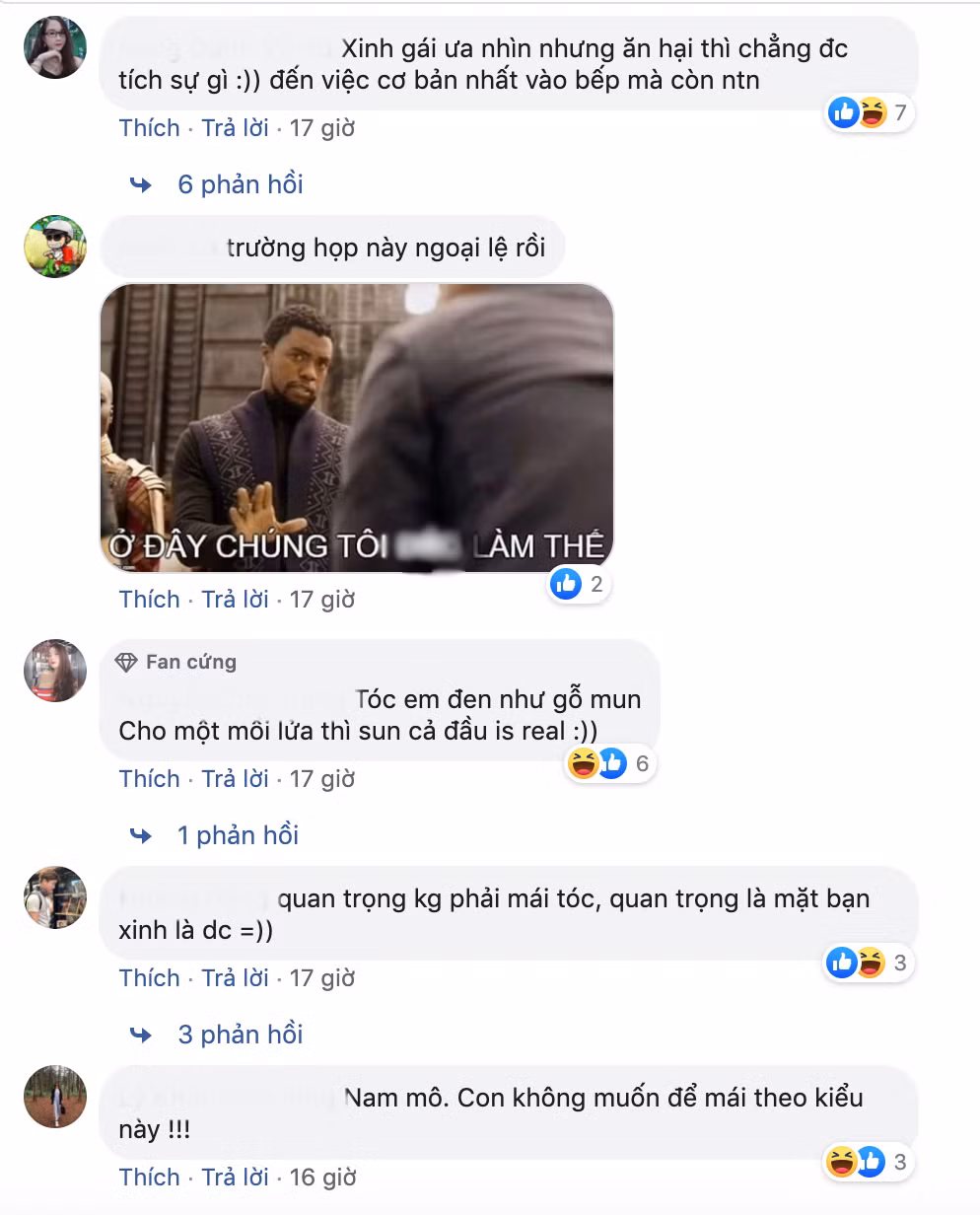Click the Haha icon on the 'Tóc em đen' comment
Viewport: 980px width, 1215px height.
[583, 762]
